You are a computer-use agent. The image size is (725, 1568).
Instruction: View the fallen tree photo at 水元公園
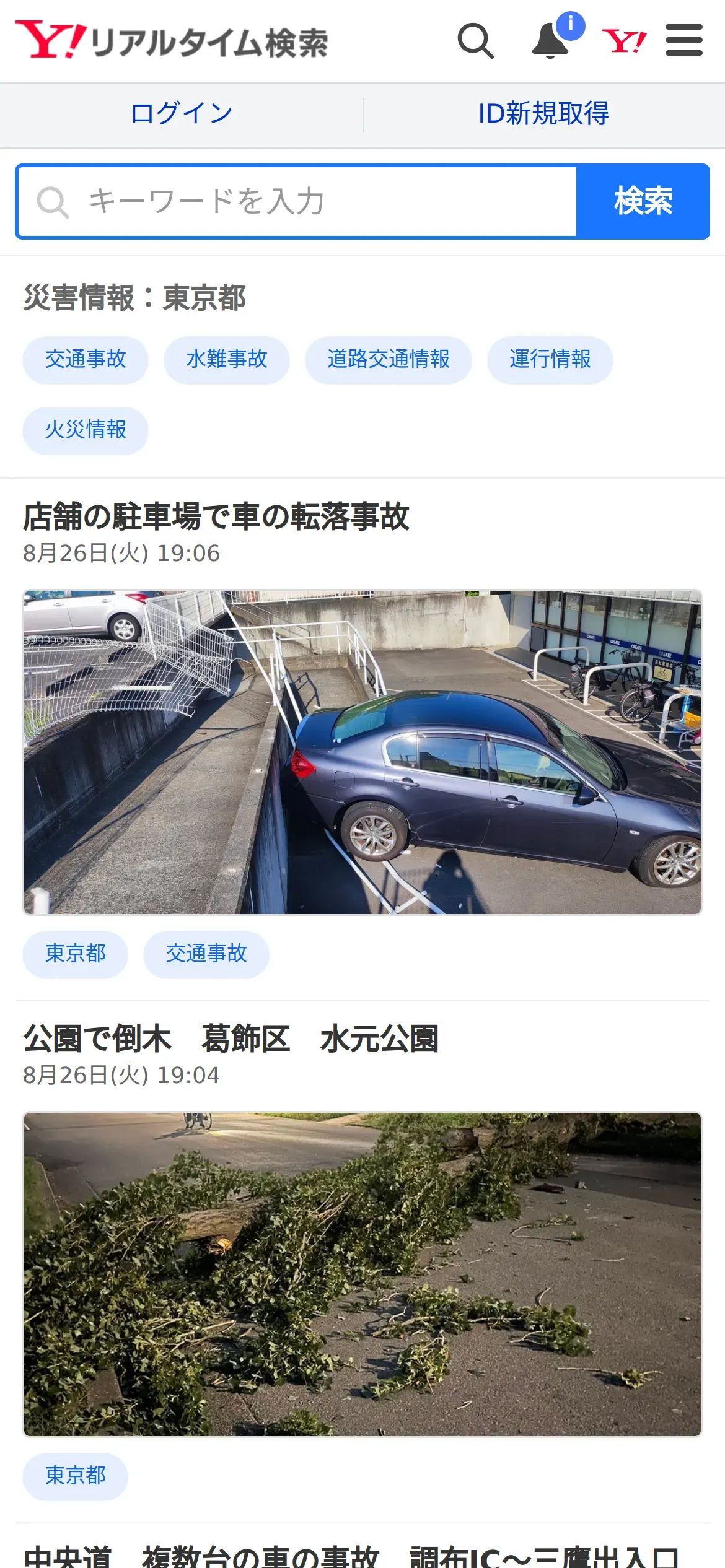[x=362, y=1274]
